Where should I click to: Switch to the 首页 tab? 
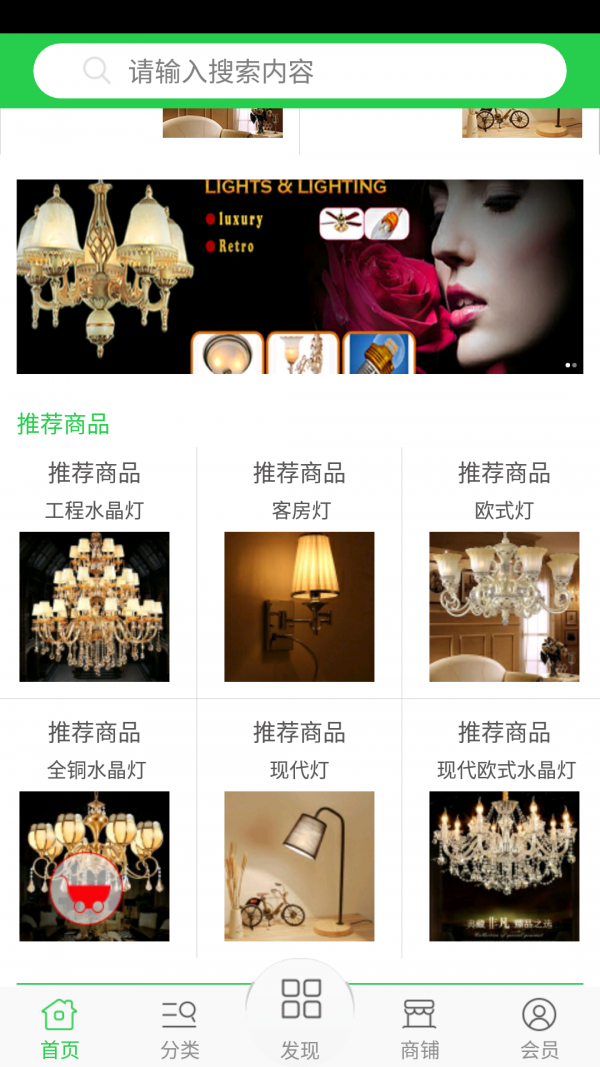(59, 1029)
